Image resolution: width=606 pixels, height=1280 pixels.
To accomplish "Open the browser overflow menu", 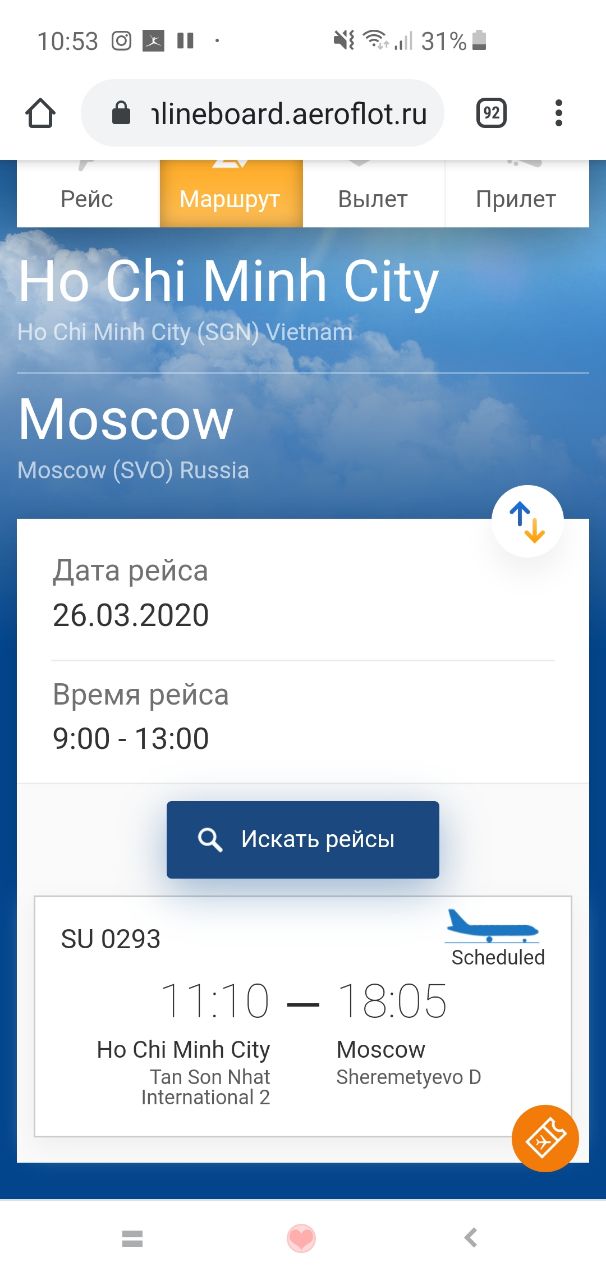I will (559, 113).
